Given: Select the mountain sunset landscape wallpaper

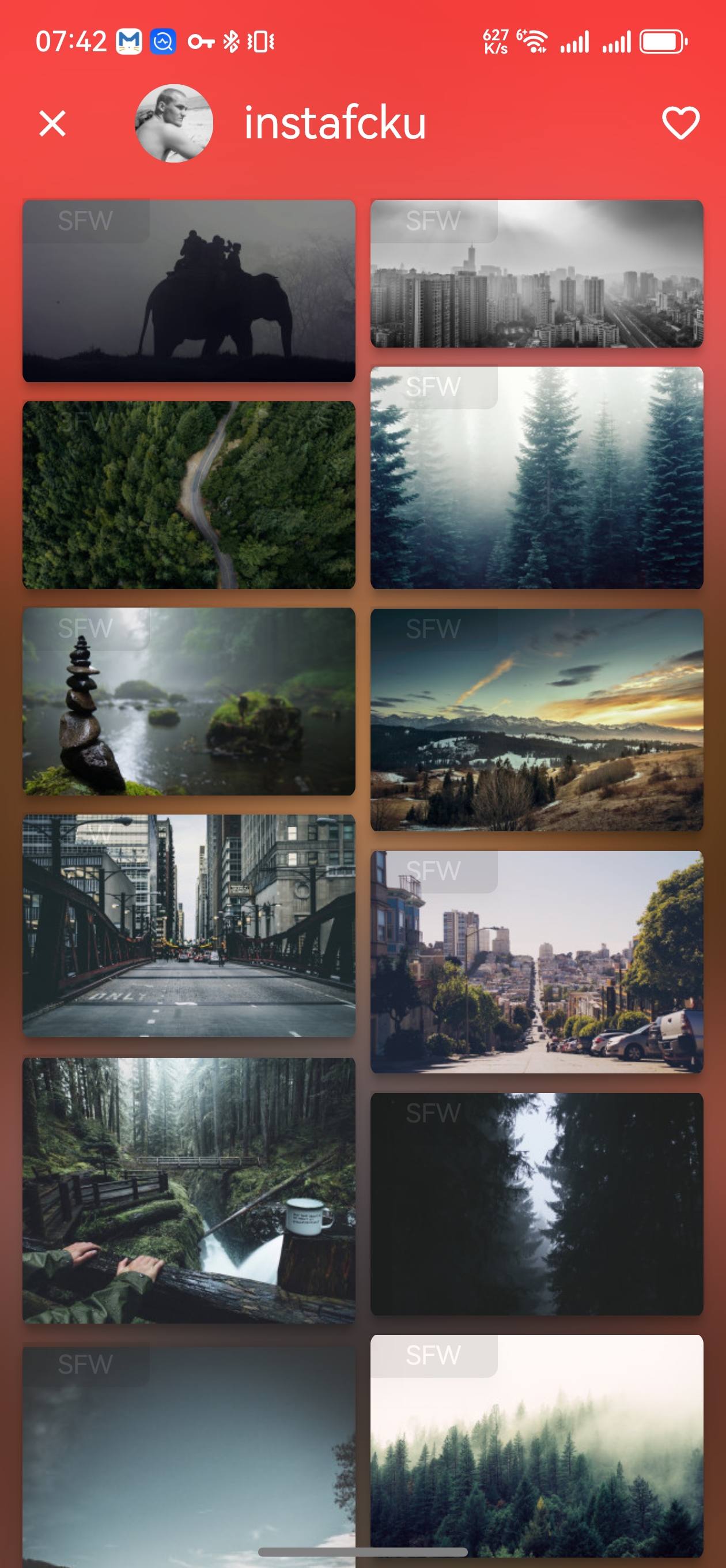Looking at the screenshot, I should [x=536, y=719].
